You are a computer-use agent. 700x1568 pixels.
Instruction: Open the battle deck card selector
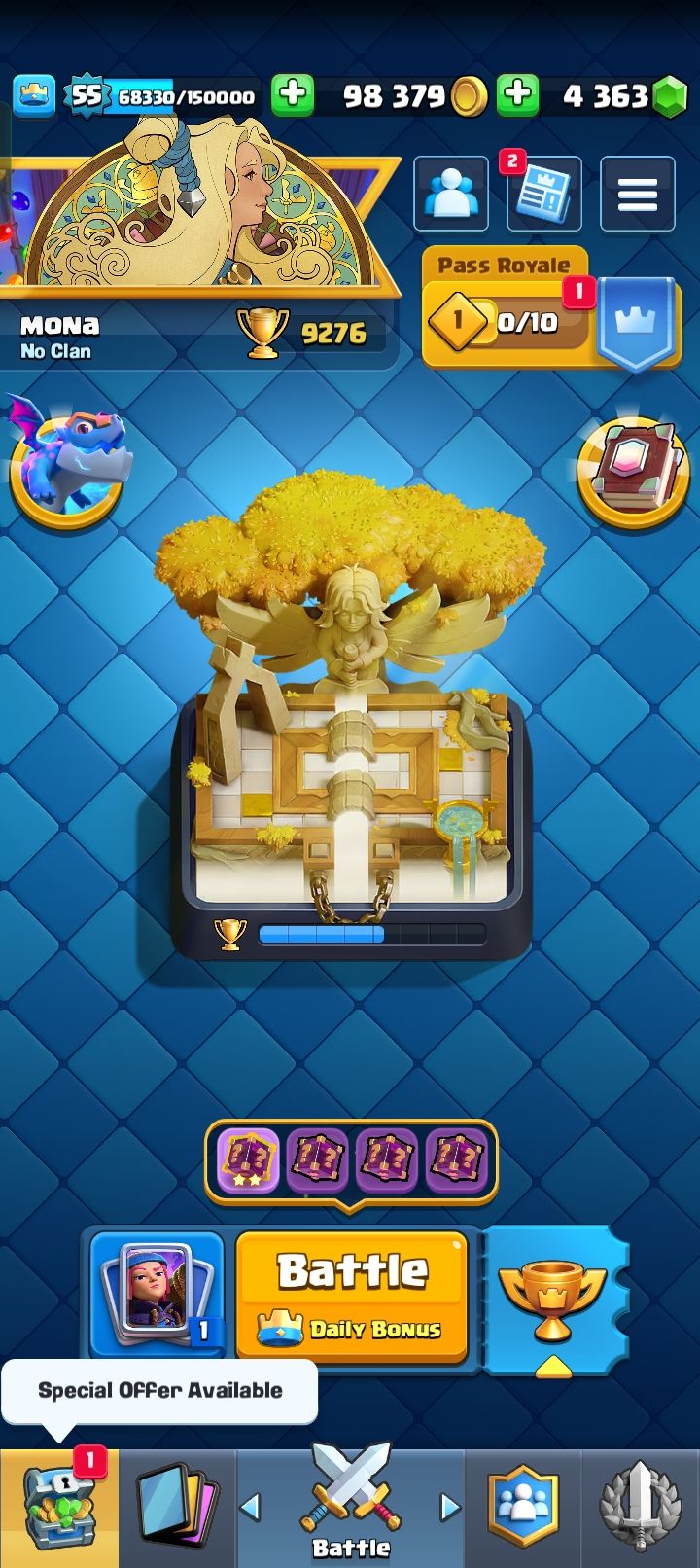(157, 1293)
